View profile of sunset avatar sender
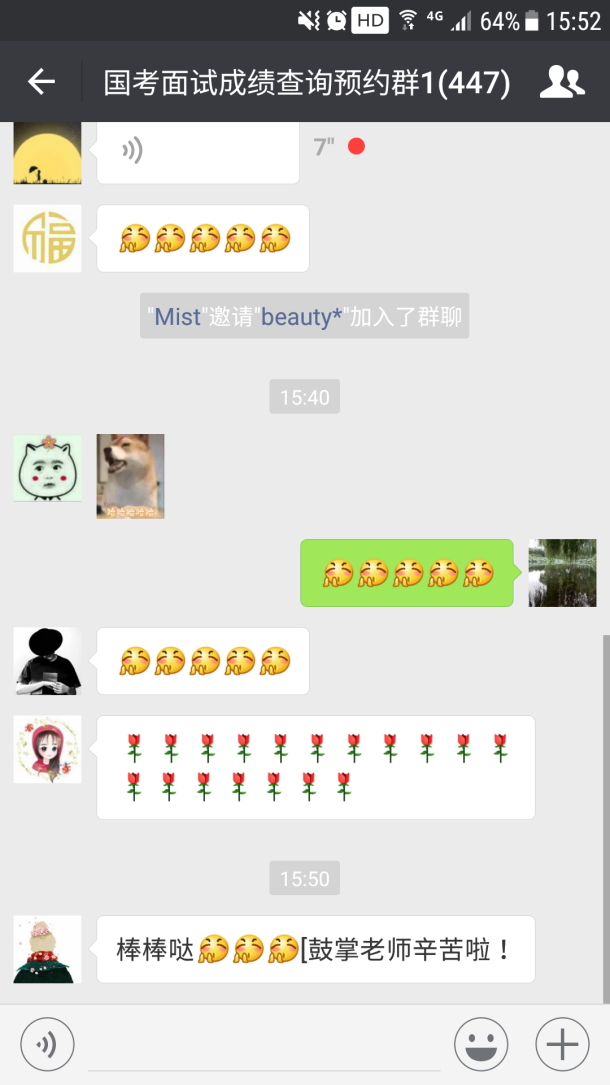610x1085 pixels. pyautogui.click(x=47, y=153)
